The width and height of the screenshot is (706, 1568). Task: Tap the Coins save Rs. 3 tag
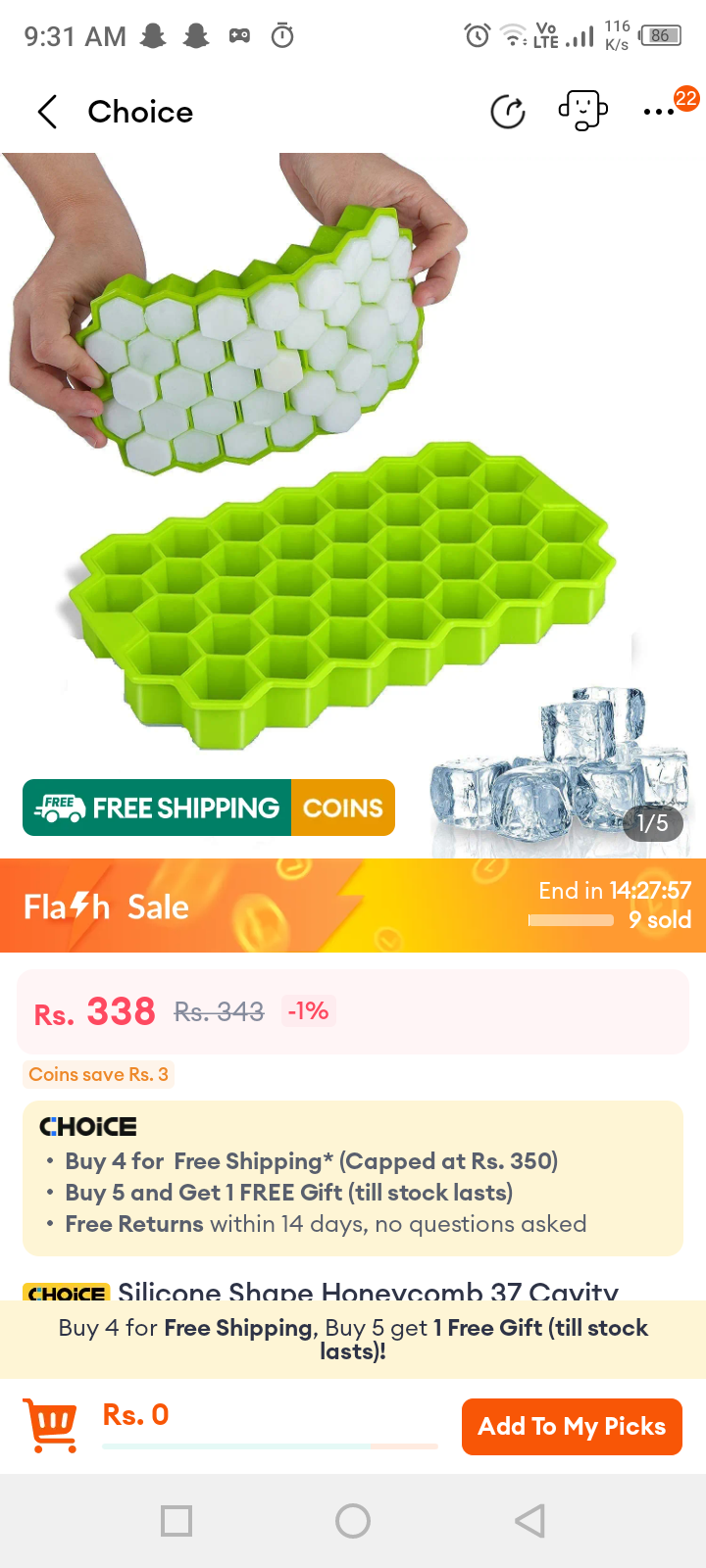[x=99, y=1074]
